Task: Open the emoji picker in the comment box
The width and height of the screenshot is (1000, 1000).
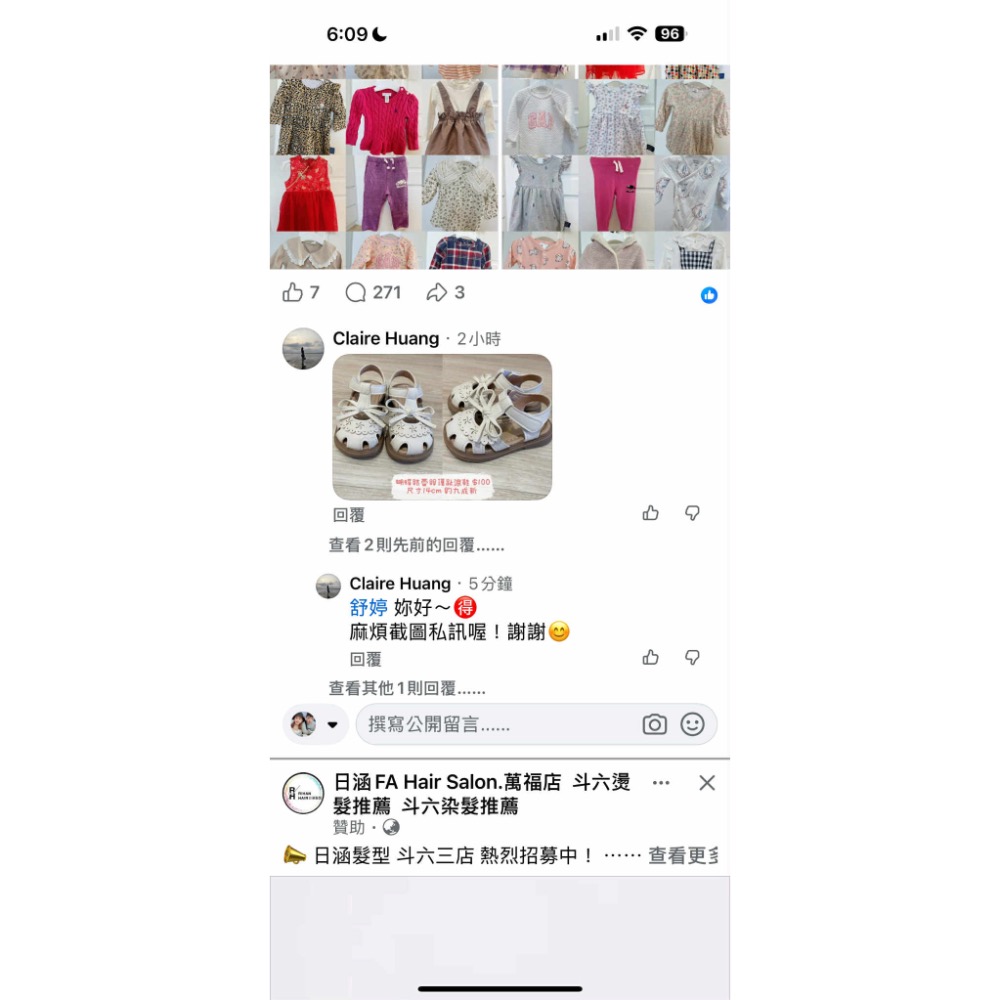Action: point(692,724)
